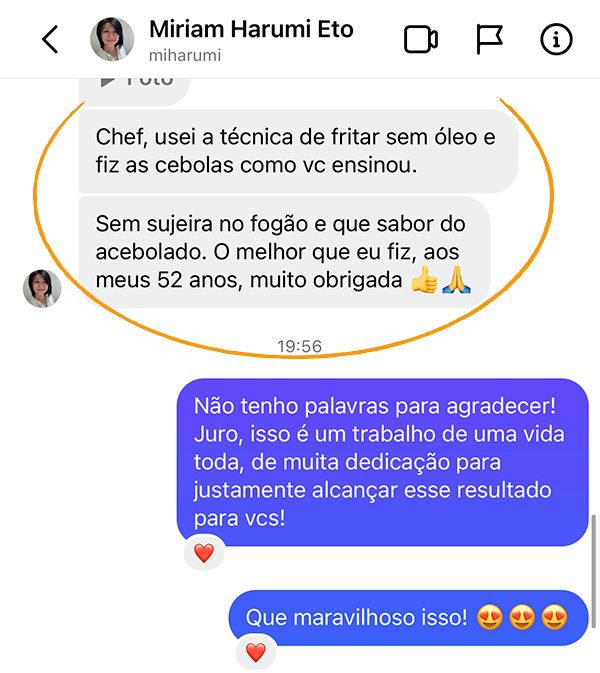Start a video call with Miriam
Viewport: 600px width, 673px height.
coord(421,40)
